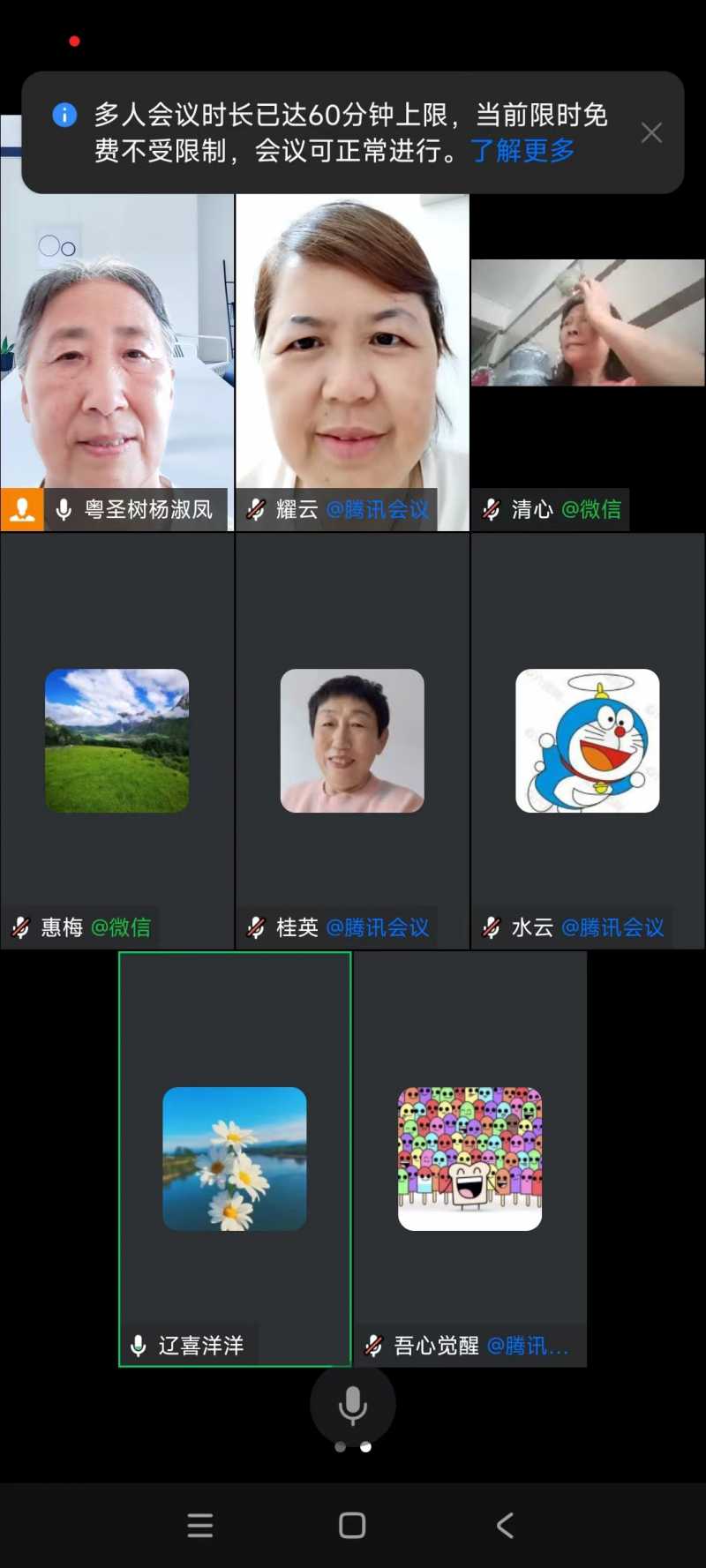This screenshot has width=706, height=1568.
Task: Tap the orange profile icon next to 粤圣树杨淑凤
Action: 23,509
